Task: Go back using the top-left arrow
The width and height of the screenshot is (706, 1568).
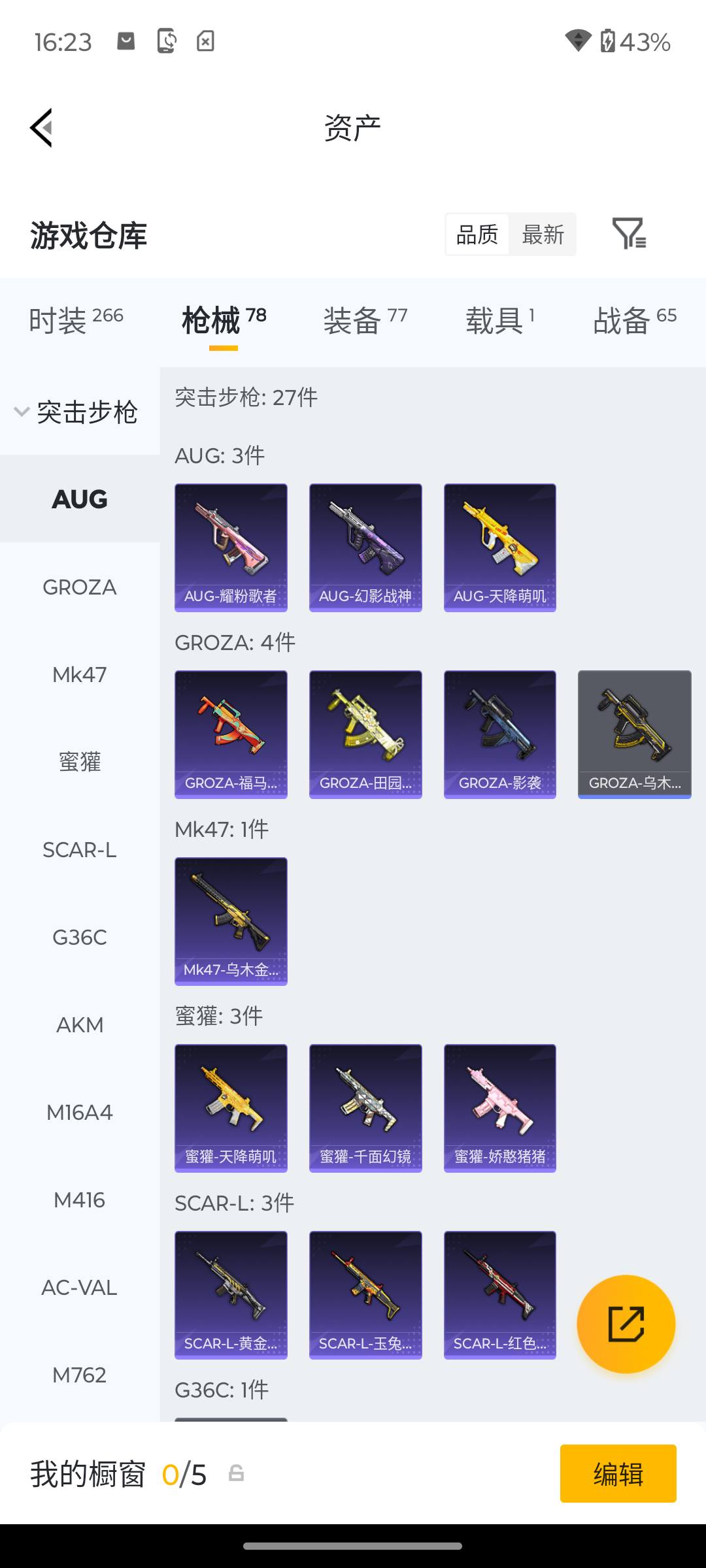Action: click(41, 127)
